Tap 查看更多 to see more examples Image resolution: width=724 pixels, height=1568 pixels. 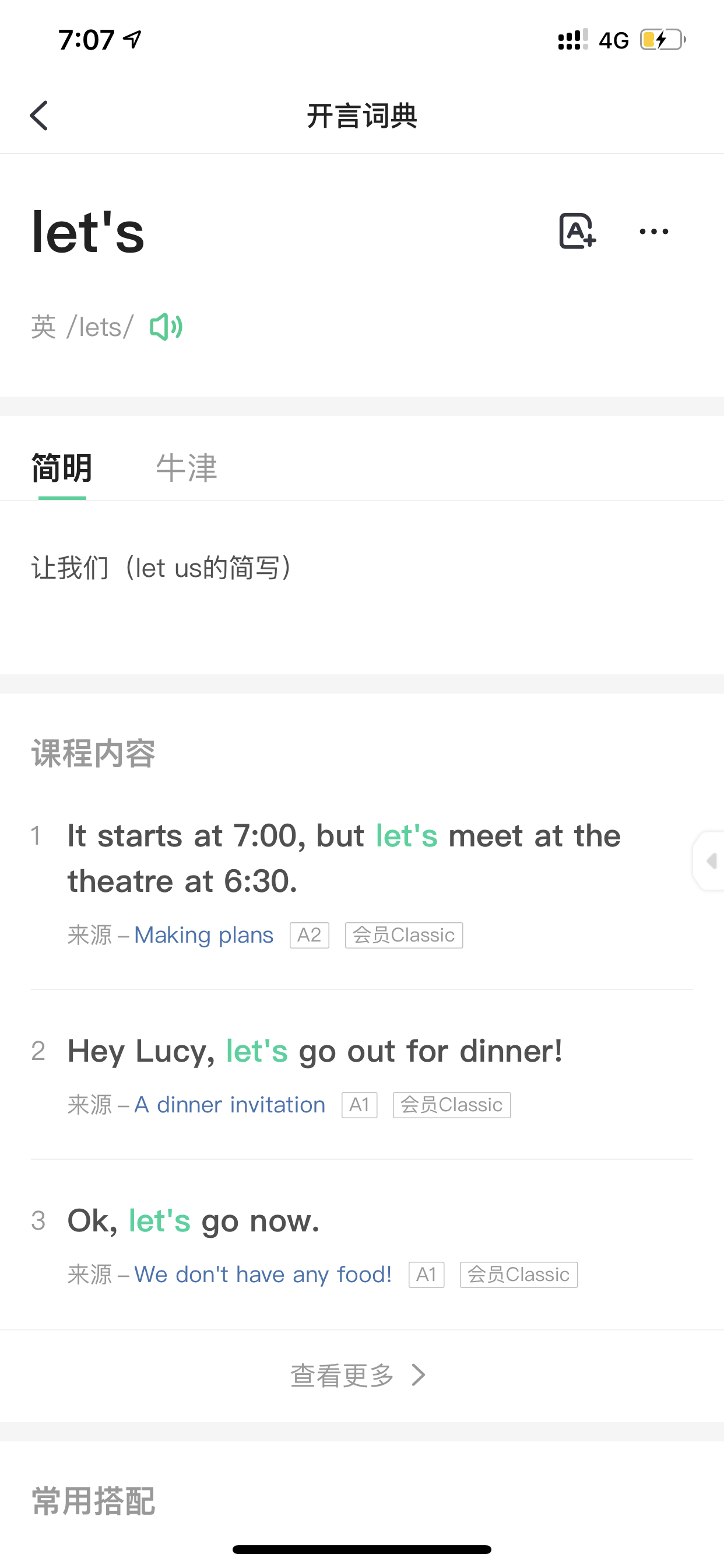359,1375
